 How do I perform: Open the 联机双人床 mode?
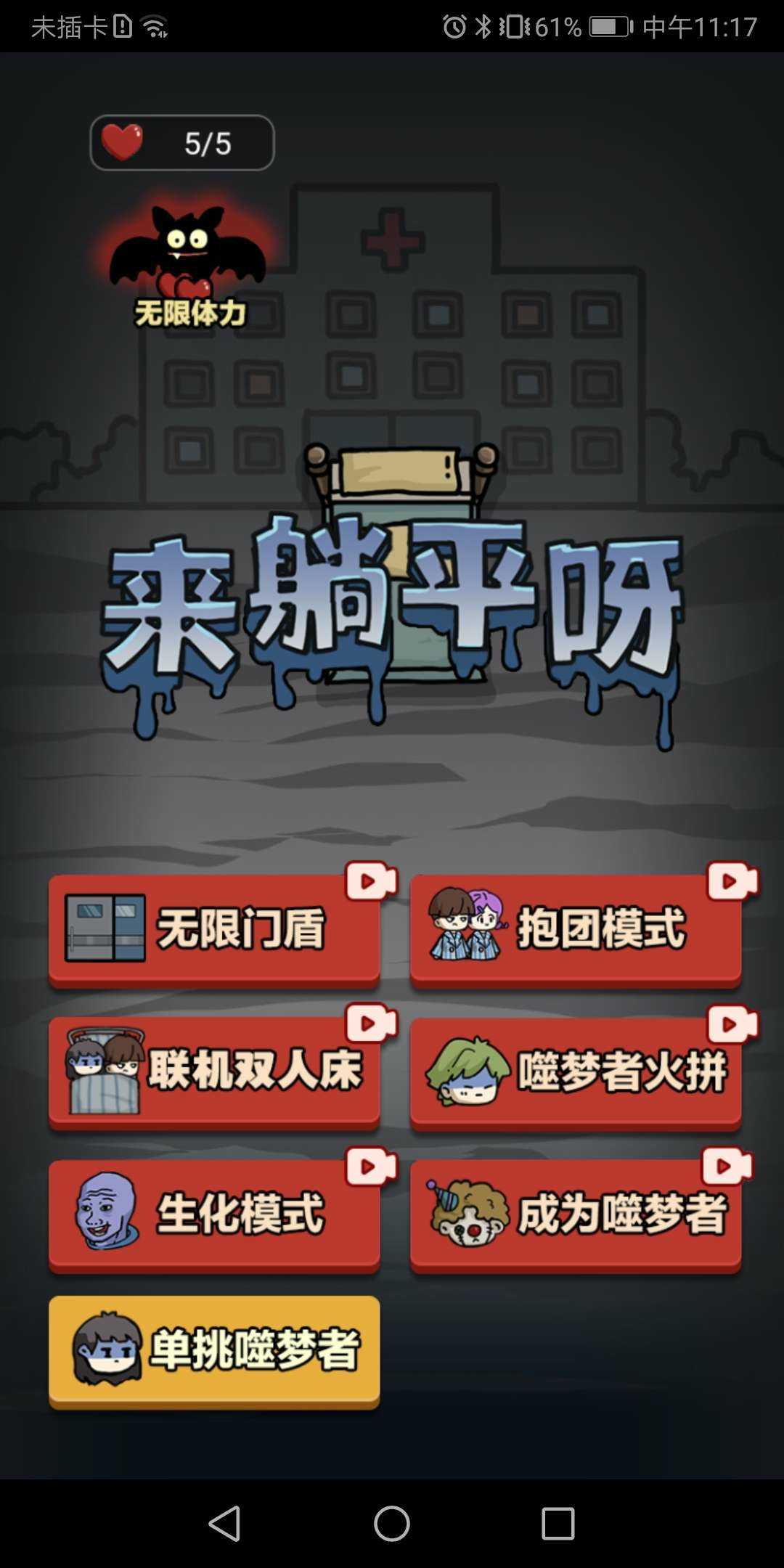pos(214,1072)
